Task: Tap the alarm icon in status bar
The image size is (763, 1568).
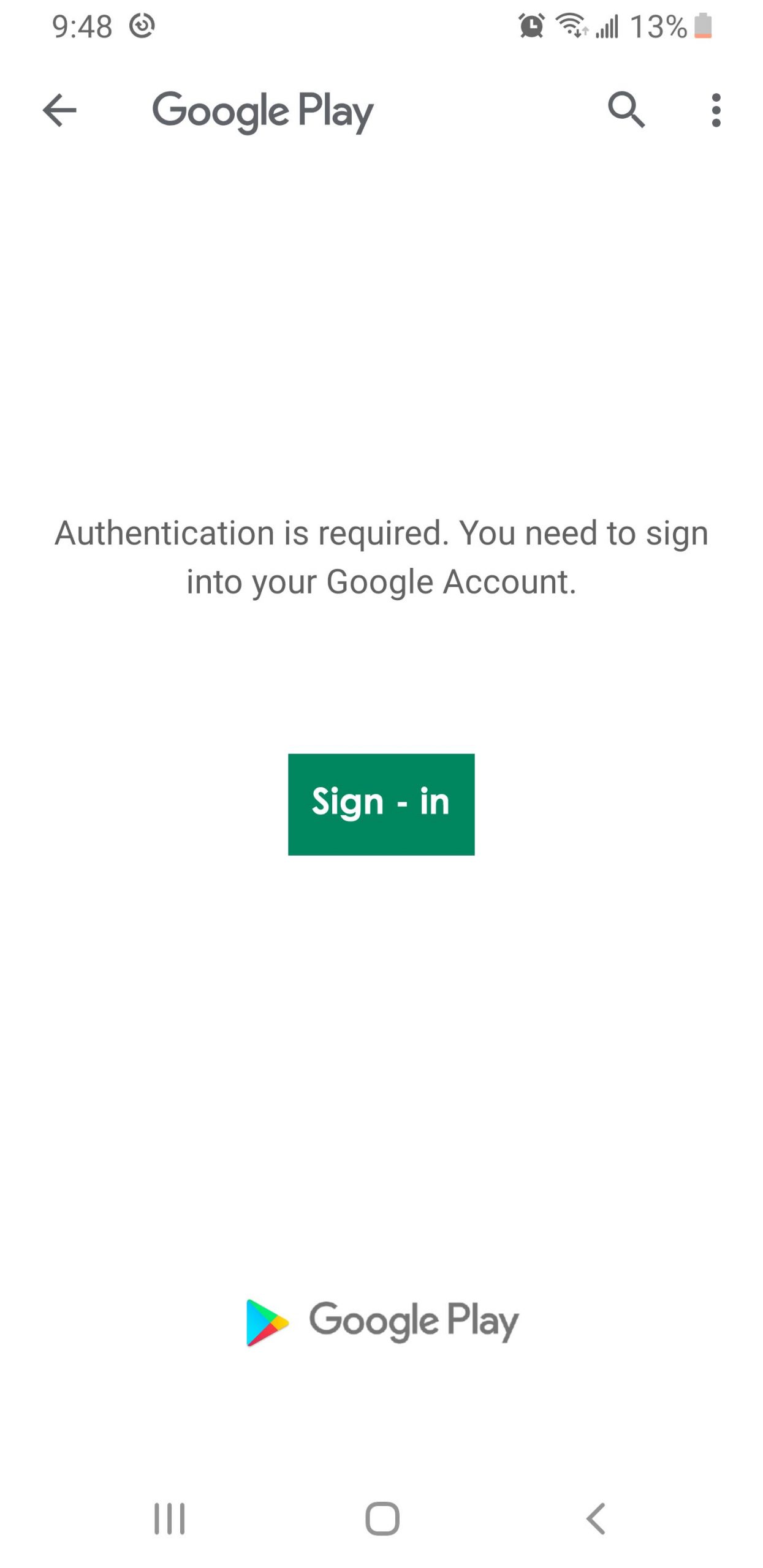Action: coord(530,26)
